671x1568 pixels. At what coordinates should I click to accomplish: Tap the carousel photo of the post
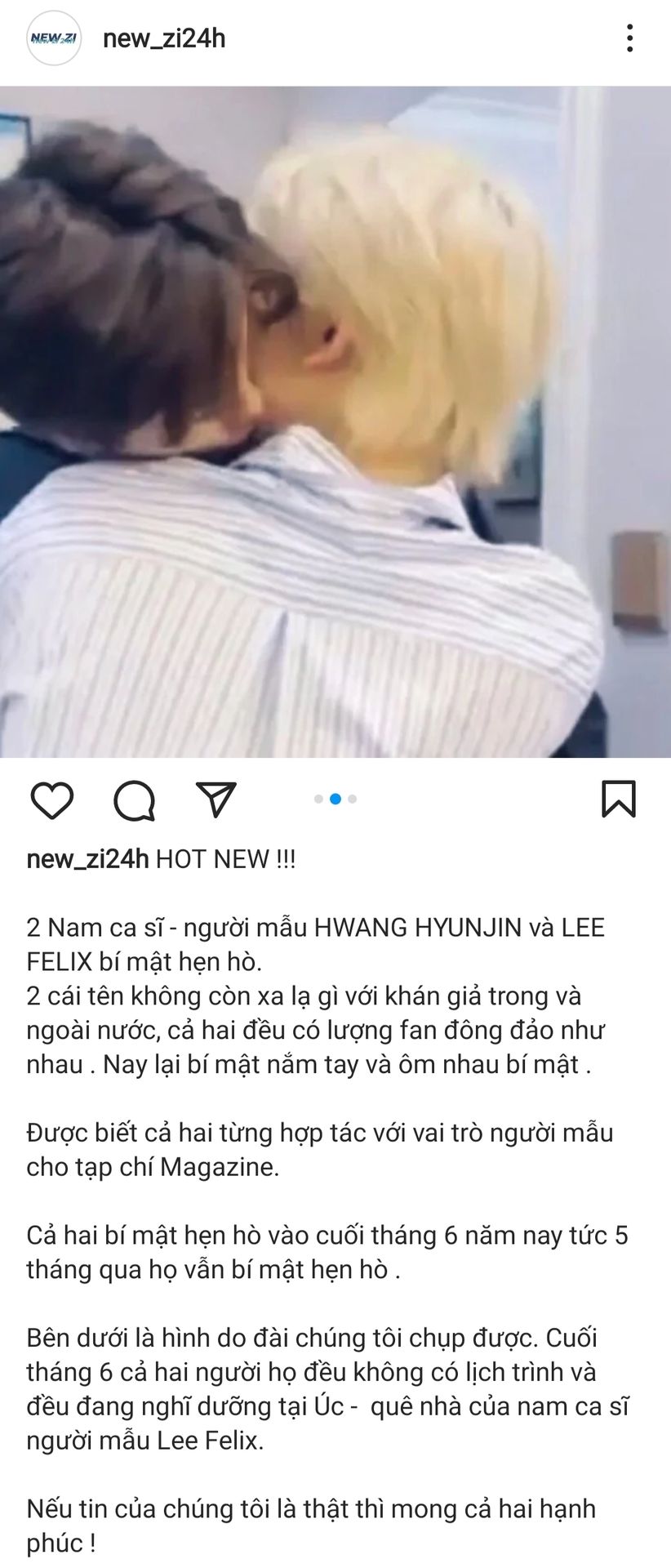point(335,422)
